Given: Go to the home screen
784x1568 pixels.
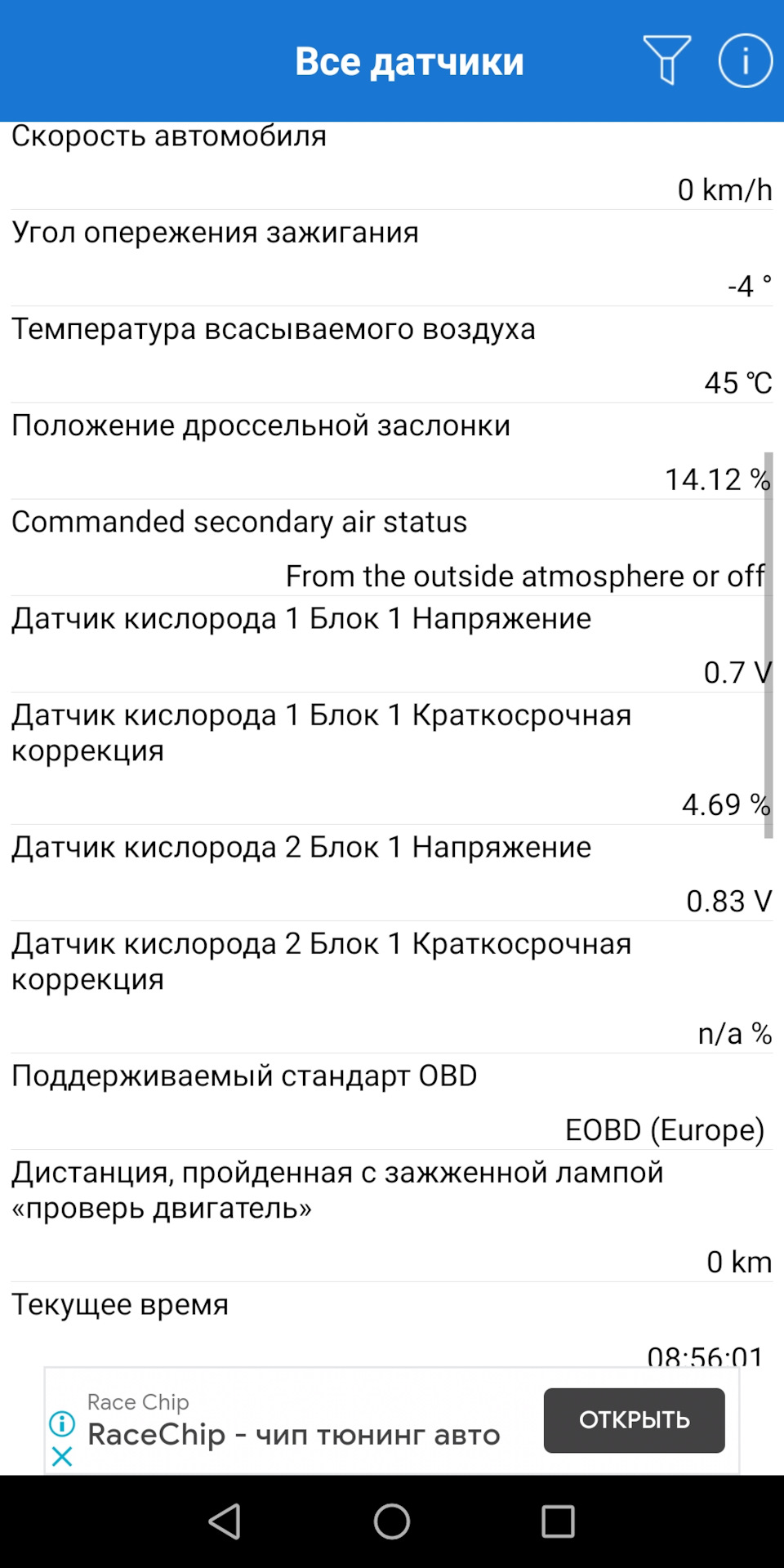Looking at the screenshot, I should (392, 1521).
